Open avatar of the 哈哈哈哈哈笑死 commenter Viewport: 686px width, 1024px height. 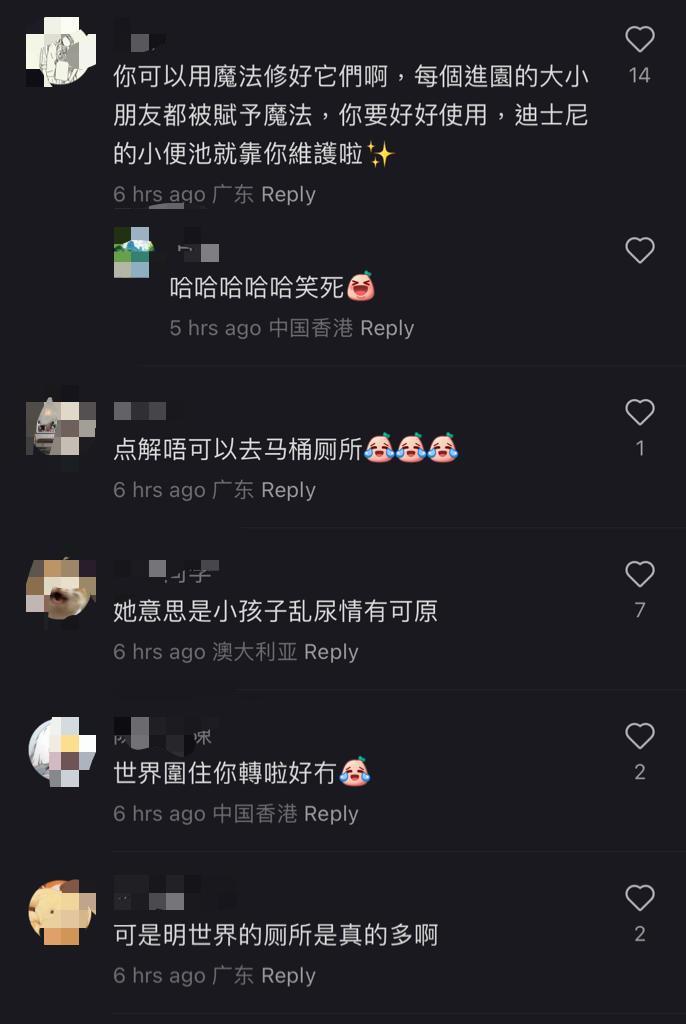(x=132, y=252)
